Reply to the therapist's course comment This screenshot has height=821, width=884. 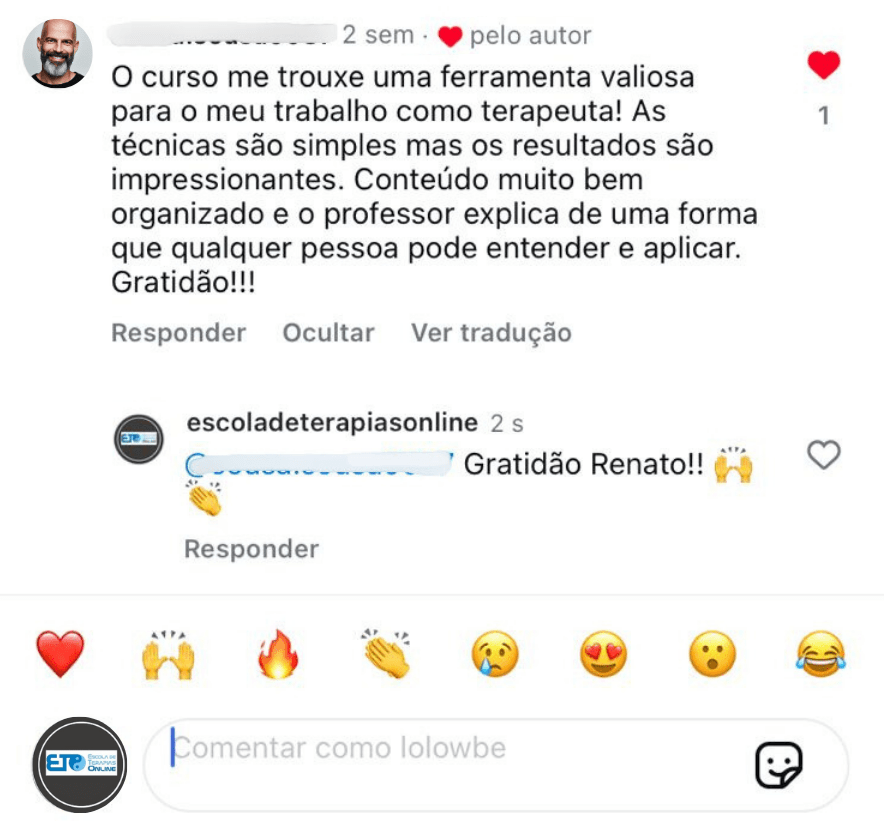[178, 333]
